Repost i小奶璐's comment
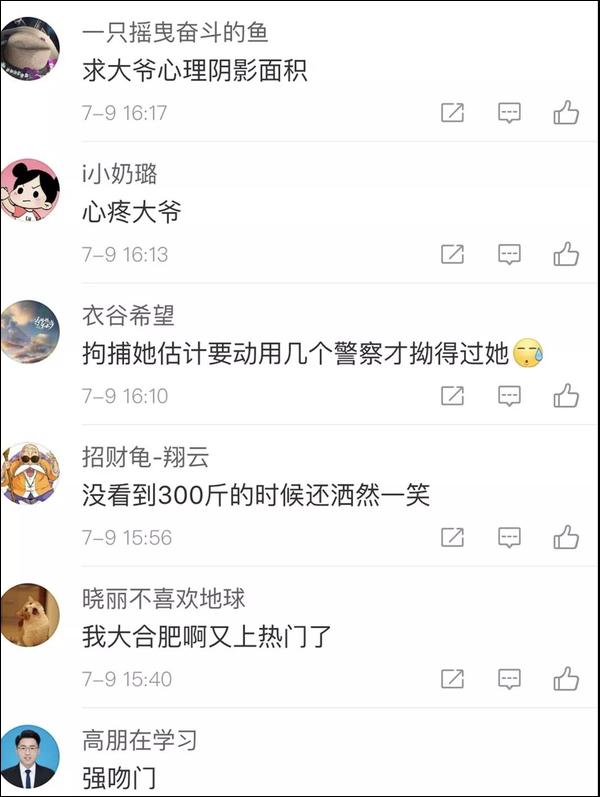 (453, 254)
